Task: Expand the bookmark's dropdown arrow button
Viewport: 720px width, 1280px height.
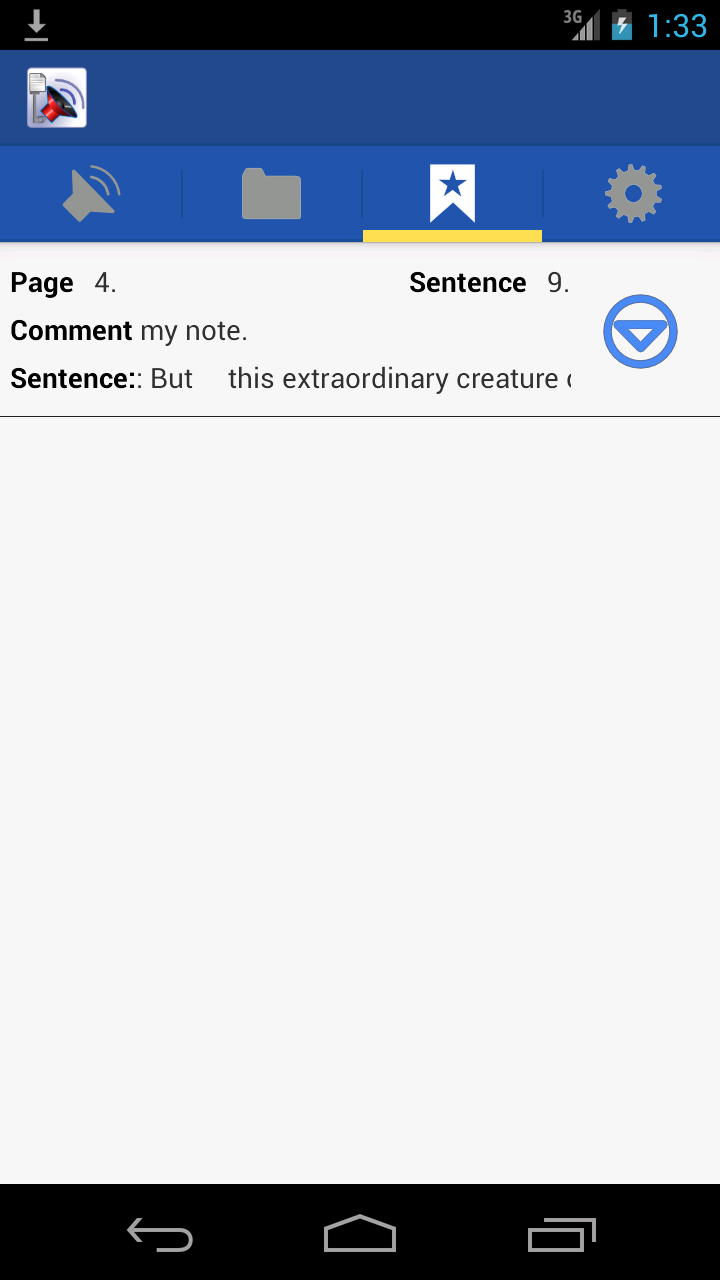Action: coord(640,331)
